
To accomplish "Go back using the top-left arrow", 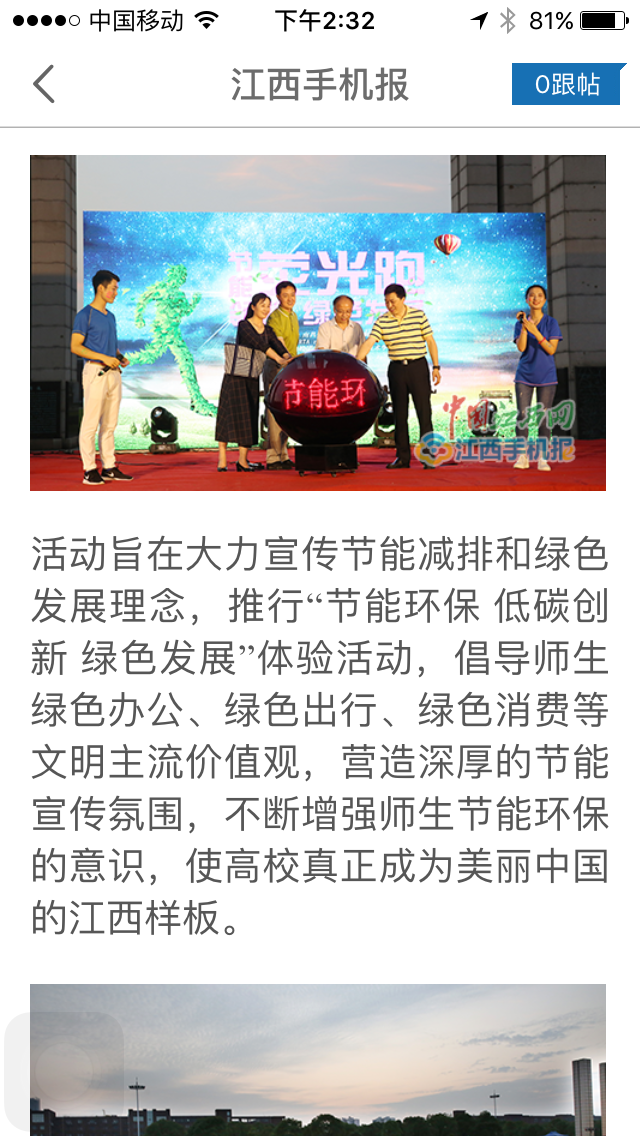I will [44, 85].
